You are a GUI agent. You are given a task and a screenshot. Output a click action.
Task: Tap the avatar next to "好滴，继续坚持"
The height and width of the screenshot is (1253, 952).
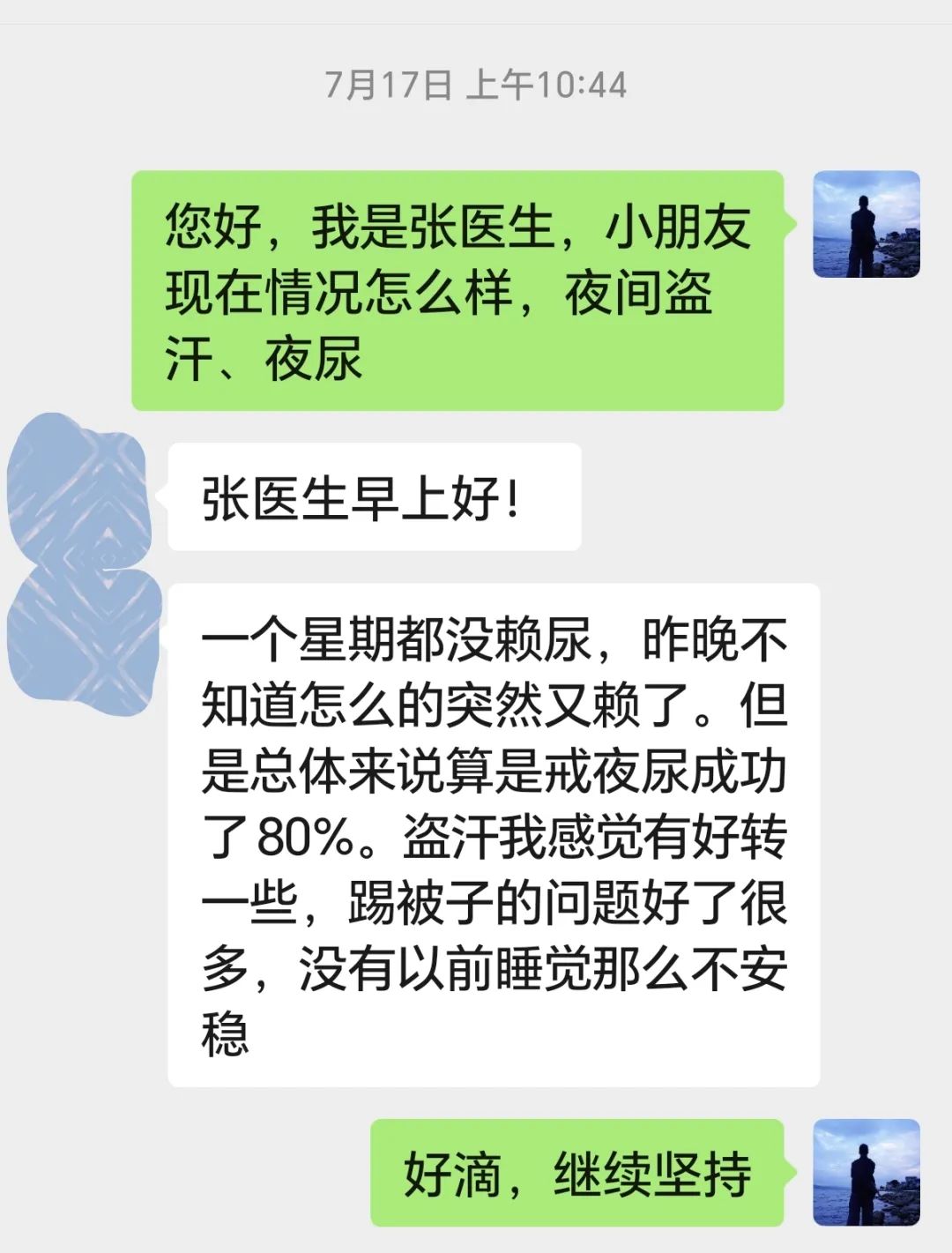pos(866,1173)
